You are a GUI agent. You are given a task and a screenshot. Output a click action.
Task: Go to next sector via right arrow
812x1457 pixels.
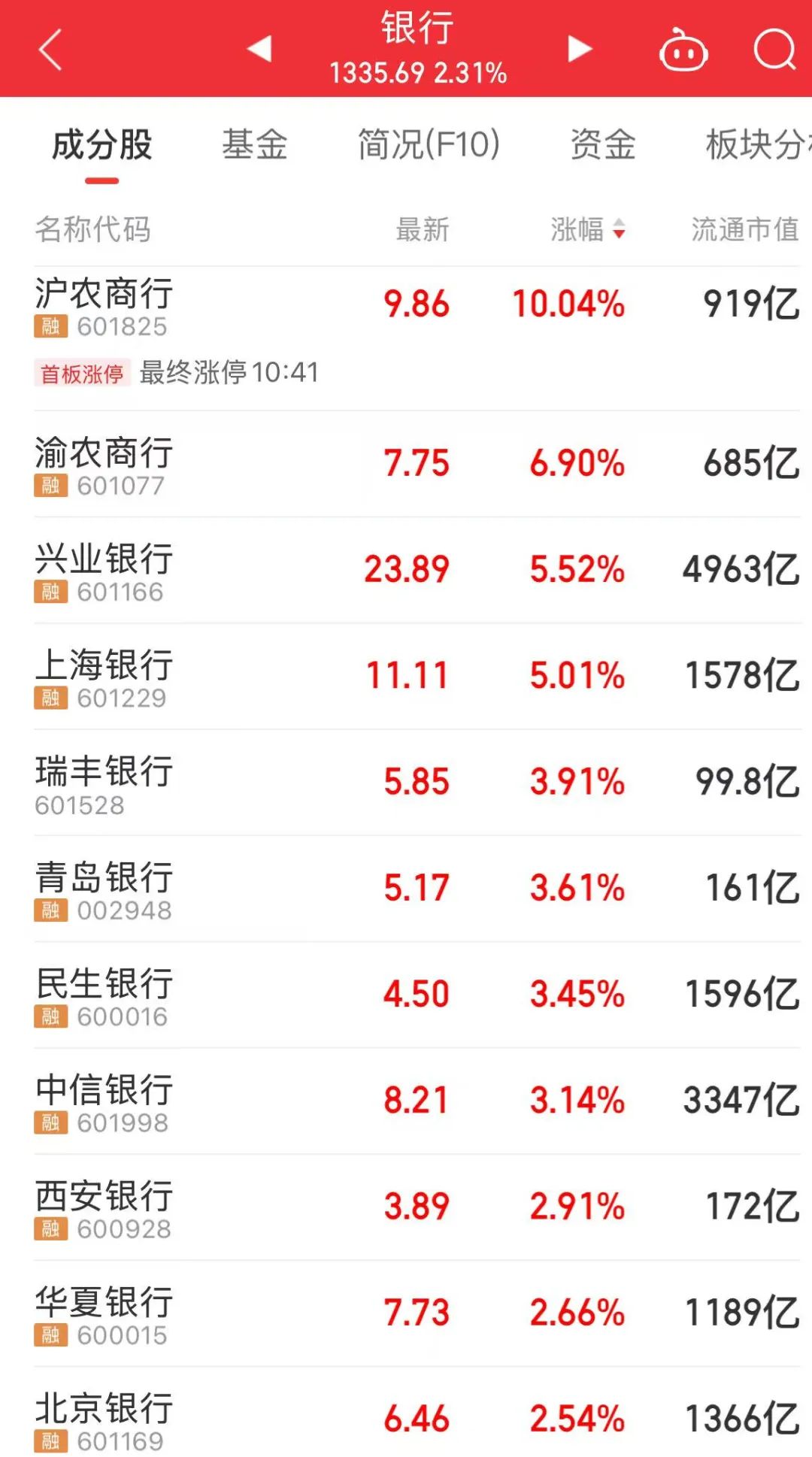(577, 49)
